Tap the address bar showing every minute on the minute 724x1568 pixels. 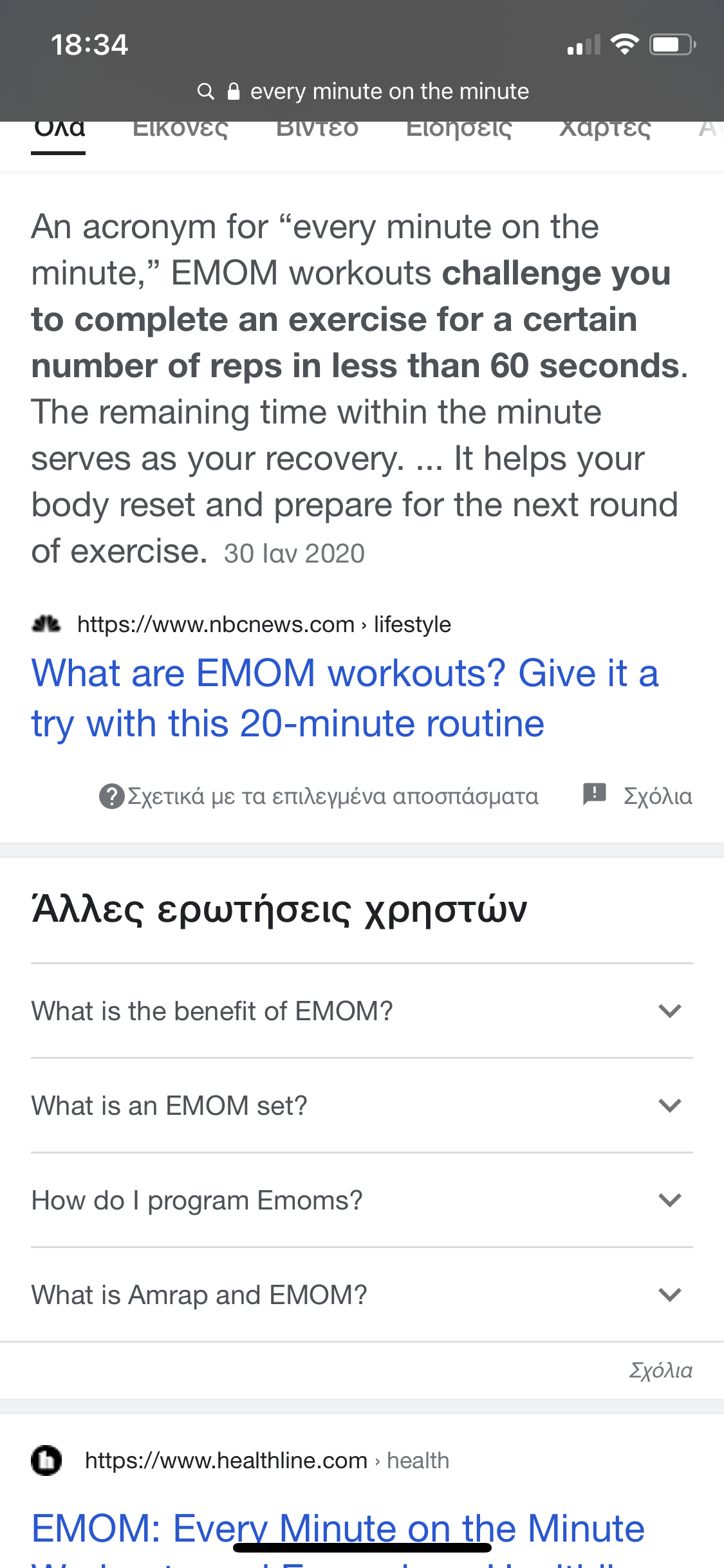click(x=362, y=91)
